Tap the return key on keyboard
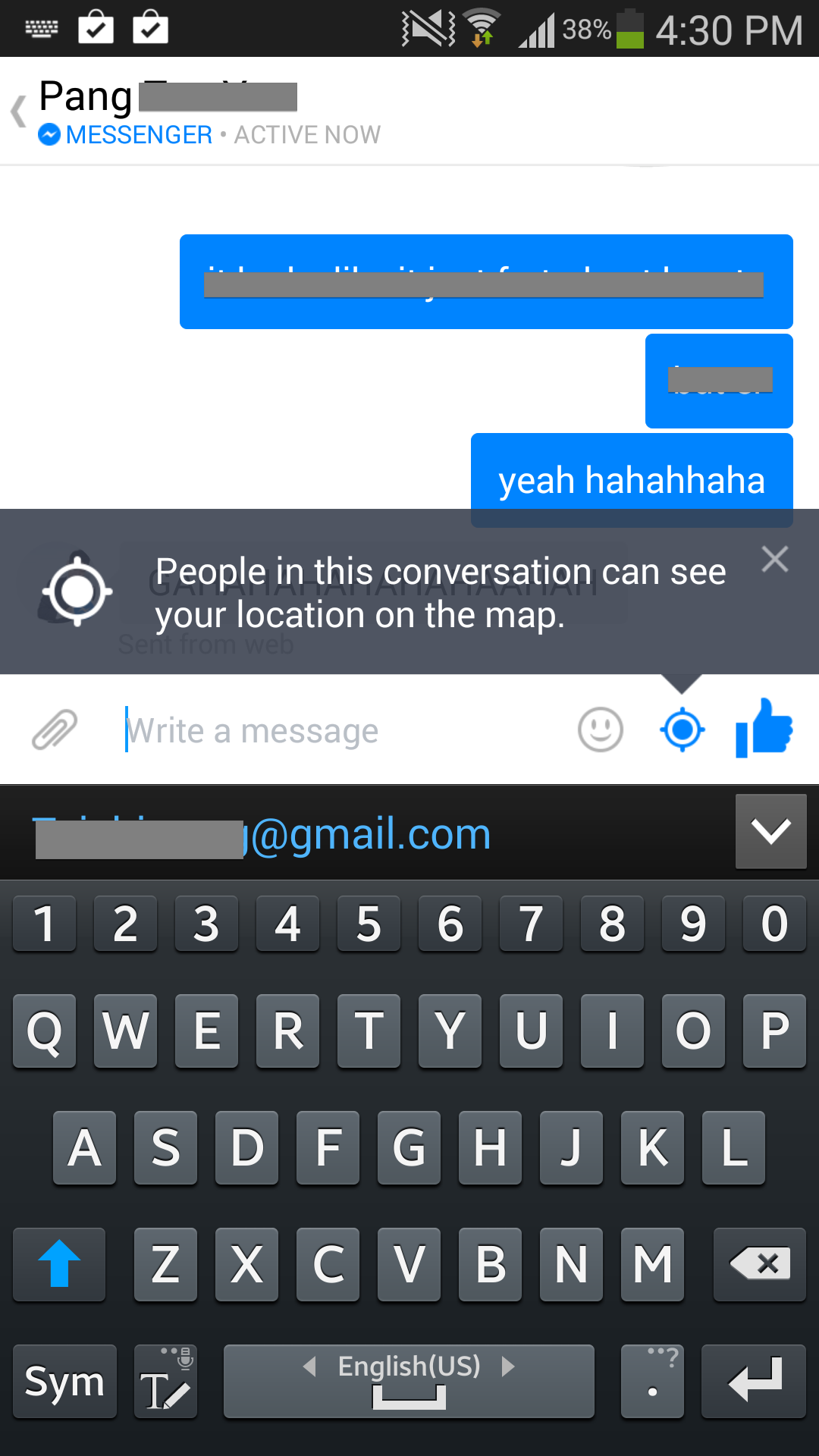 (754, 1381)
